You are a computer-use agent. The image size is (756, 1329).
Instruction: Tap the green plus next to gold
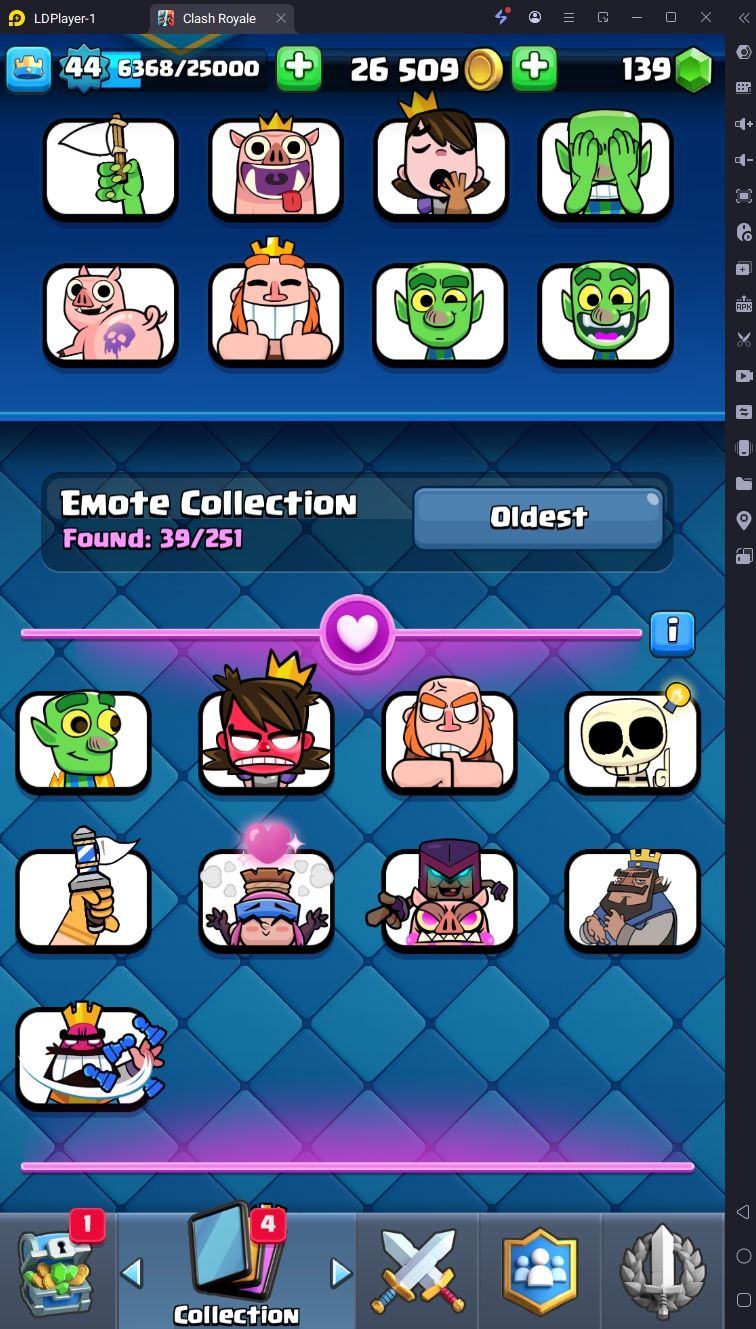click(535, 68)
